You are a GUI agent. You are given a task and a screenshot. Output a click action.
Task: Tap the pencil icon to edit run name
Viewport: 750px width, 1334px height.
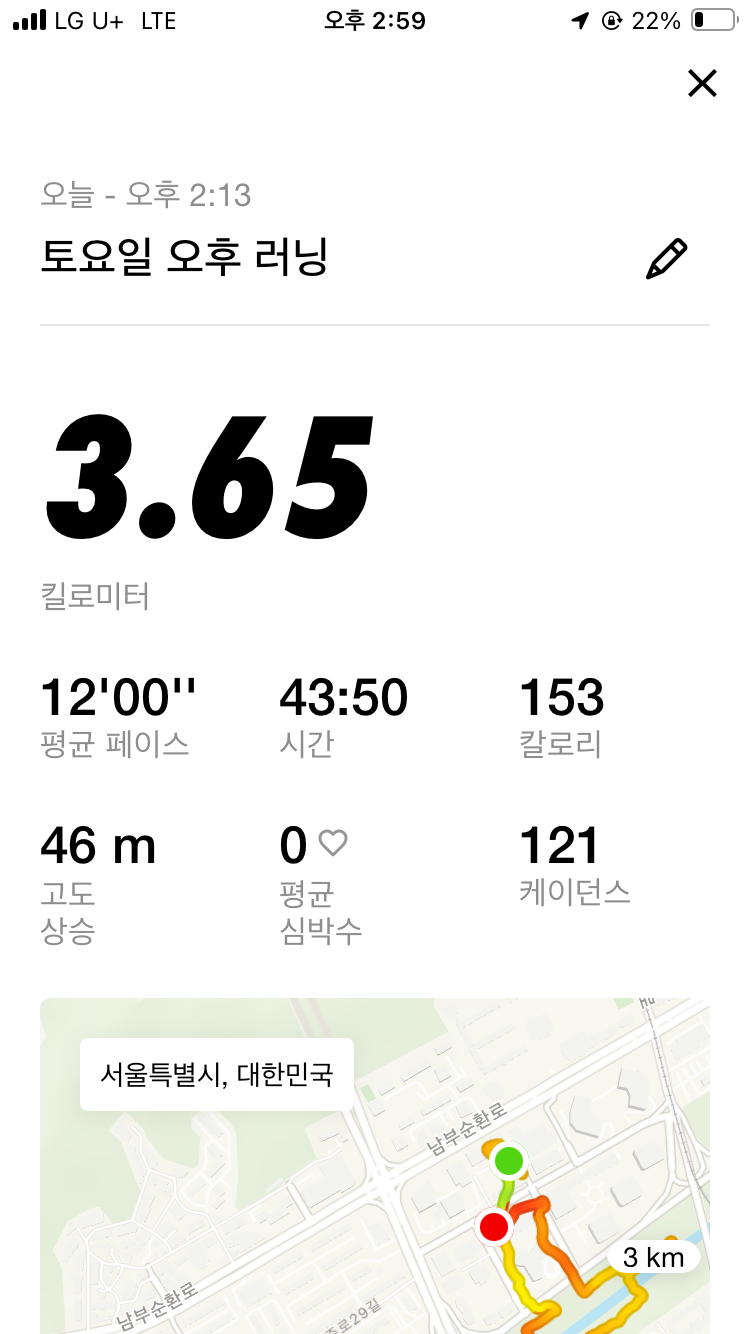667,257
